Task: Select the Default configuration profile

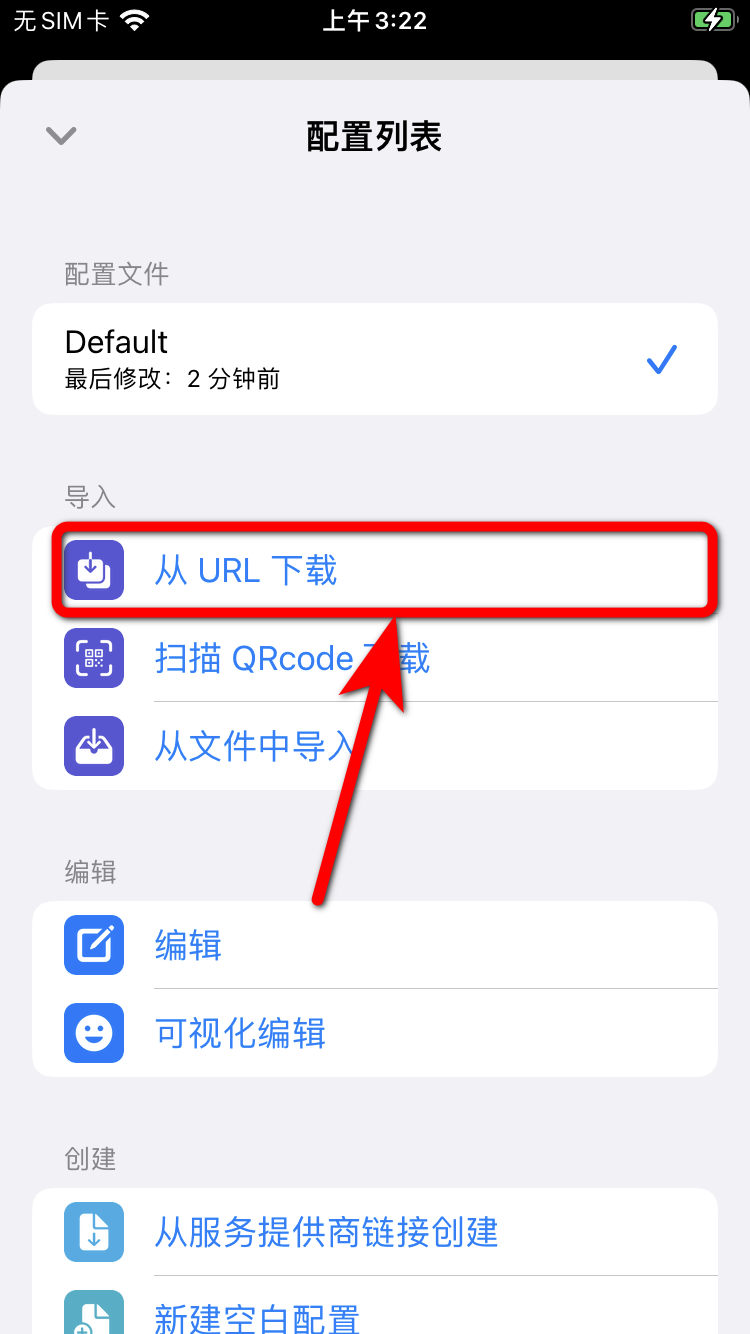Action: (x=374, y=359)
